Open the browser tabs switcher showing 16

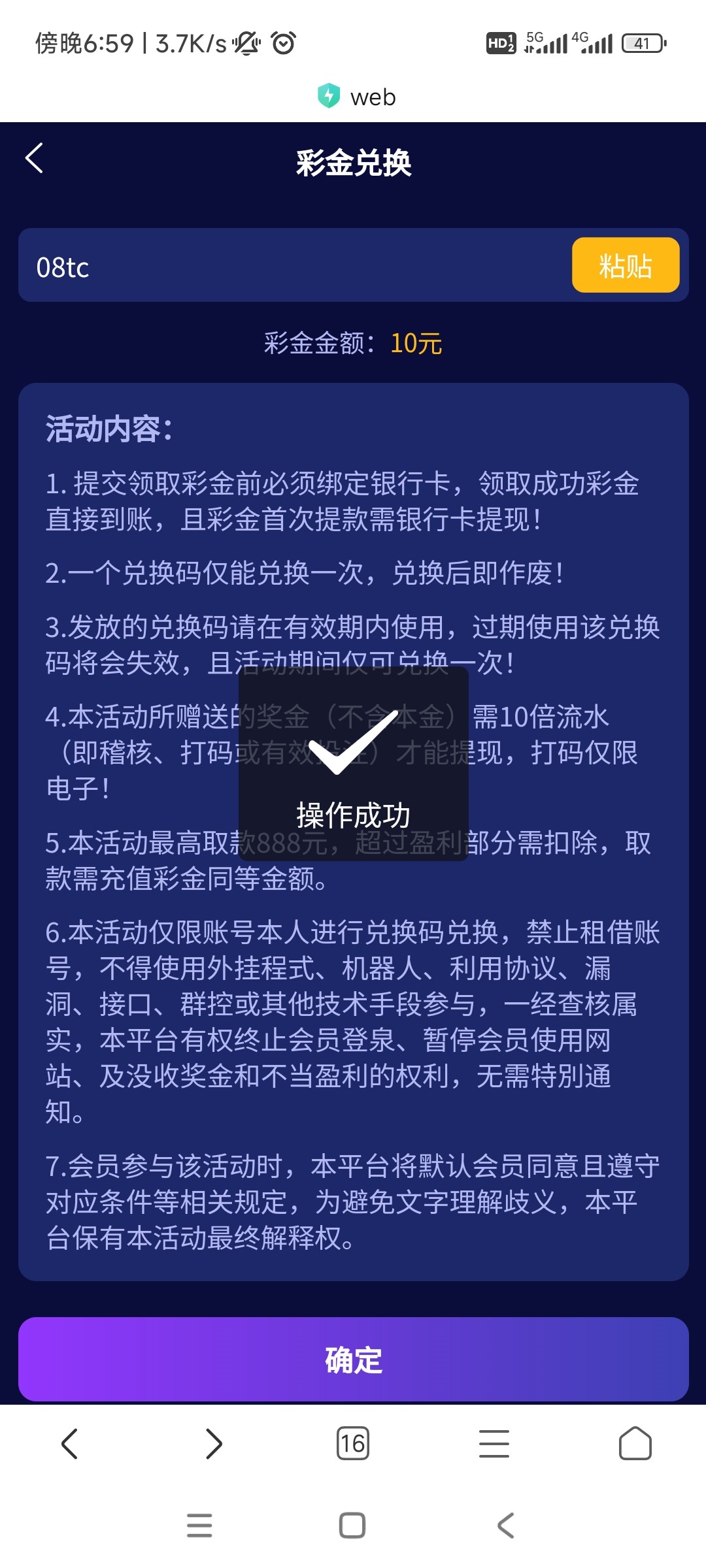pos(352,1444)
